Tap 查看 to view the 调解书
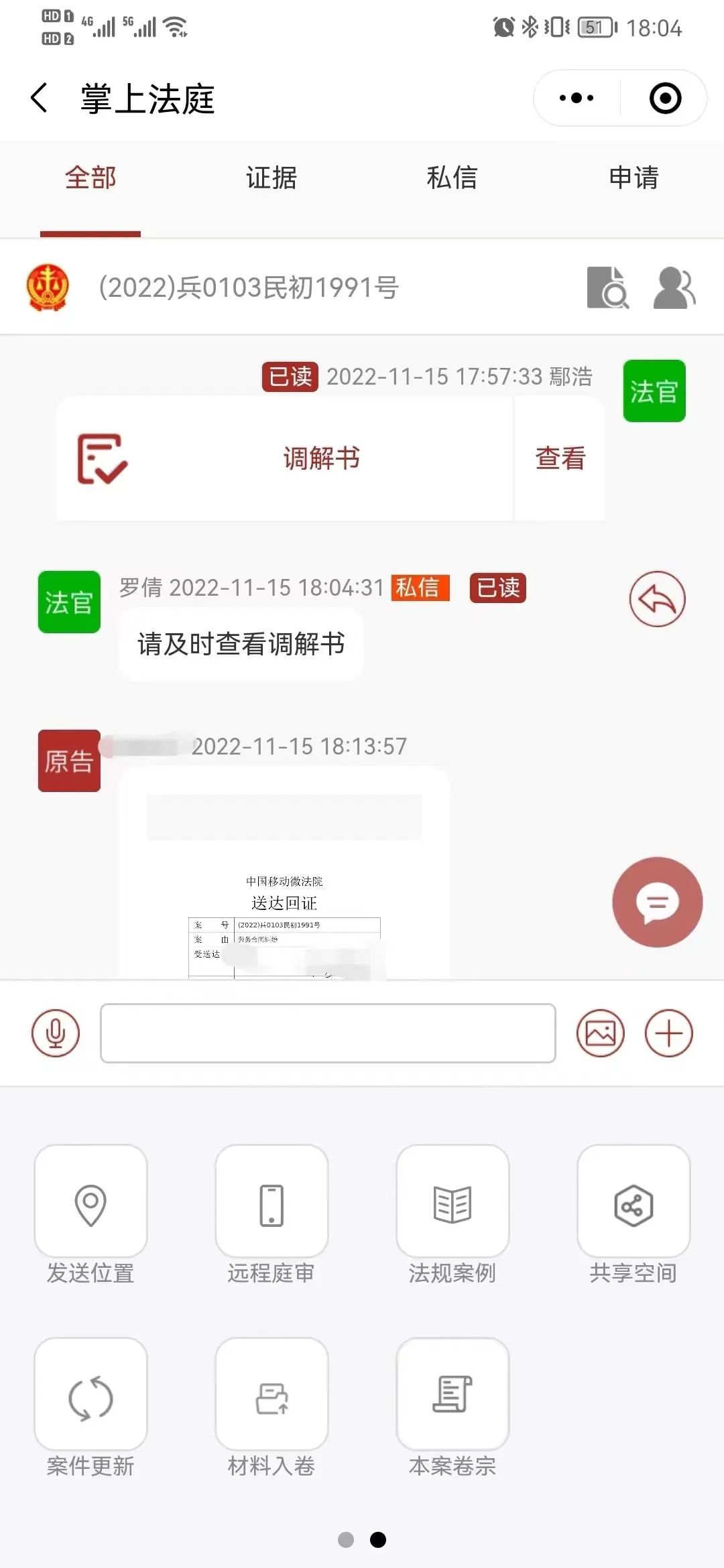The width and height of the screenshot is (724, 1568). click(560, 459)
